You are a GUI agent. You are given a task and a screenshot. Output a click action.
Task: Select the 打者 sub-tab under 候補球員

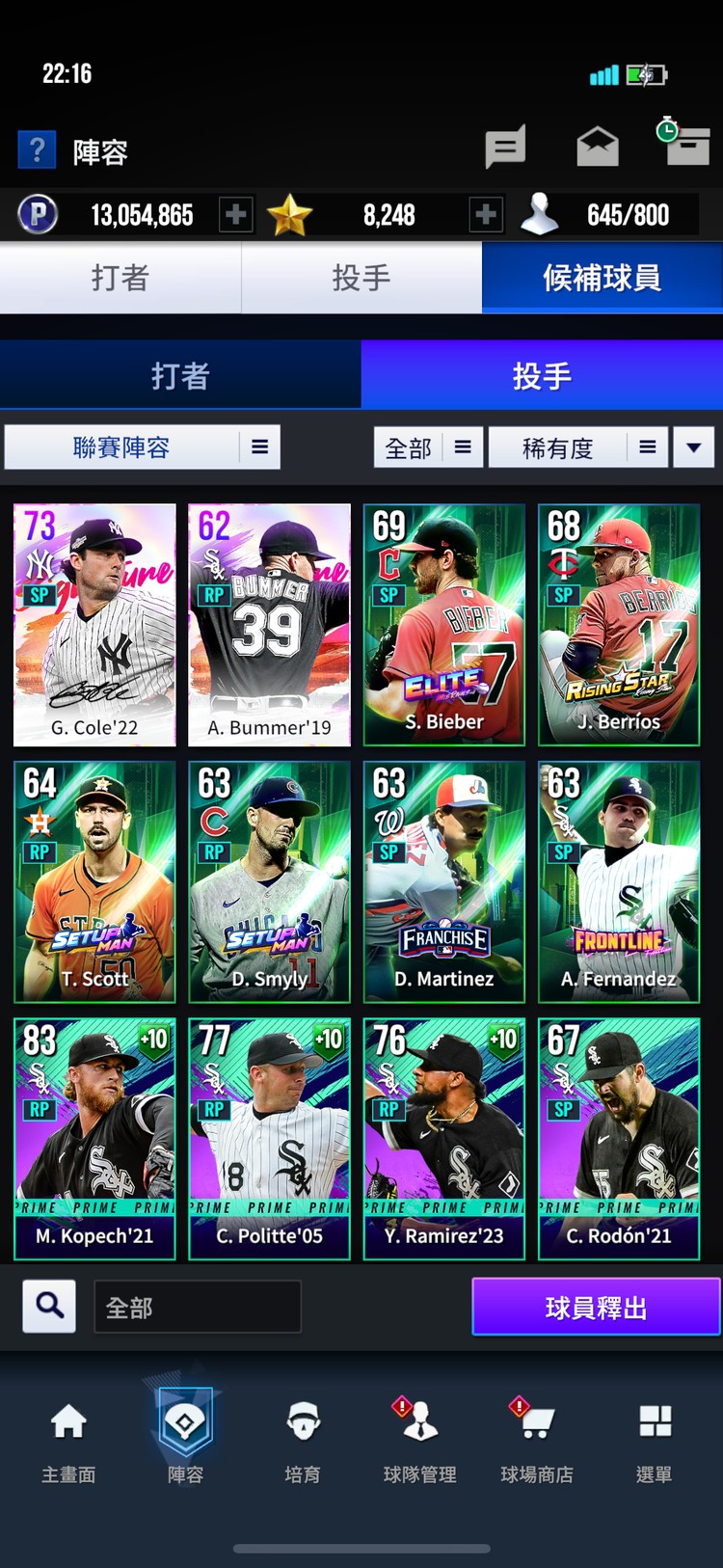pyautogui.click(x=180, y=375)
